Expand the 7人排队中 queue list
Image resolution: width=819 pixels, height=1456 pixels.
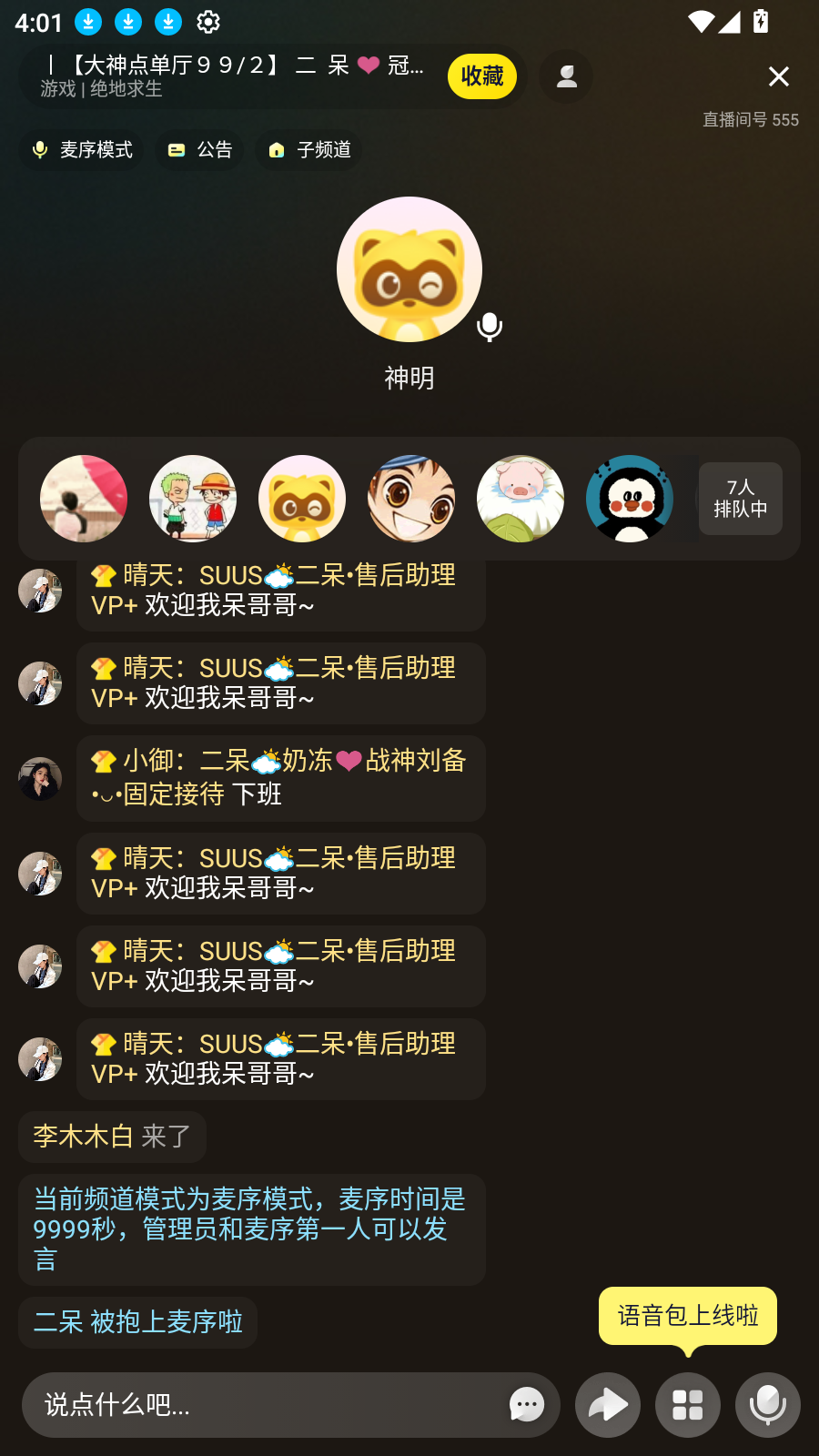(x=740, y=499)
